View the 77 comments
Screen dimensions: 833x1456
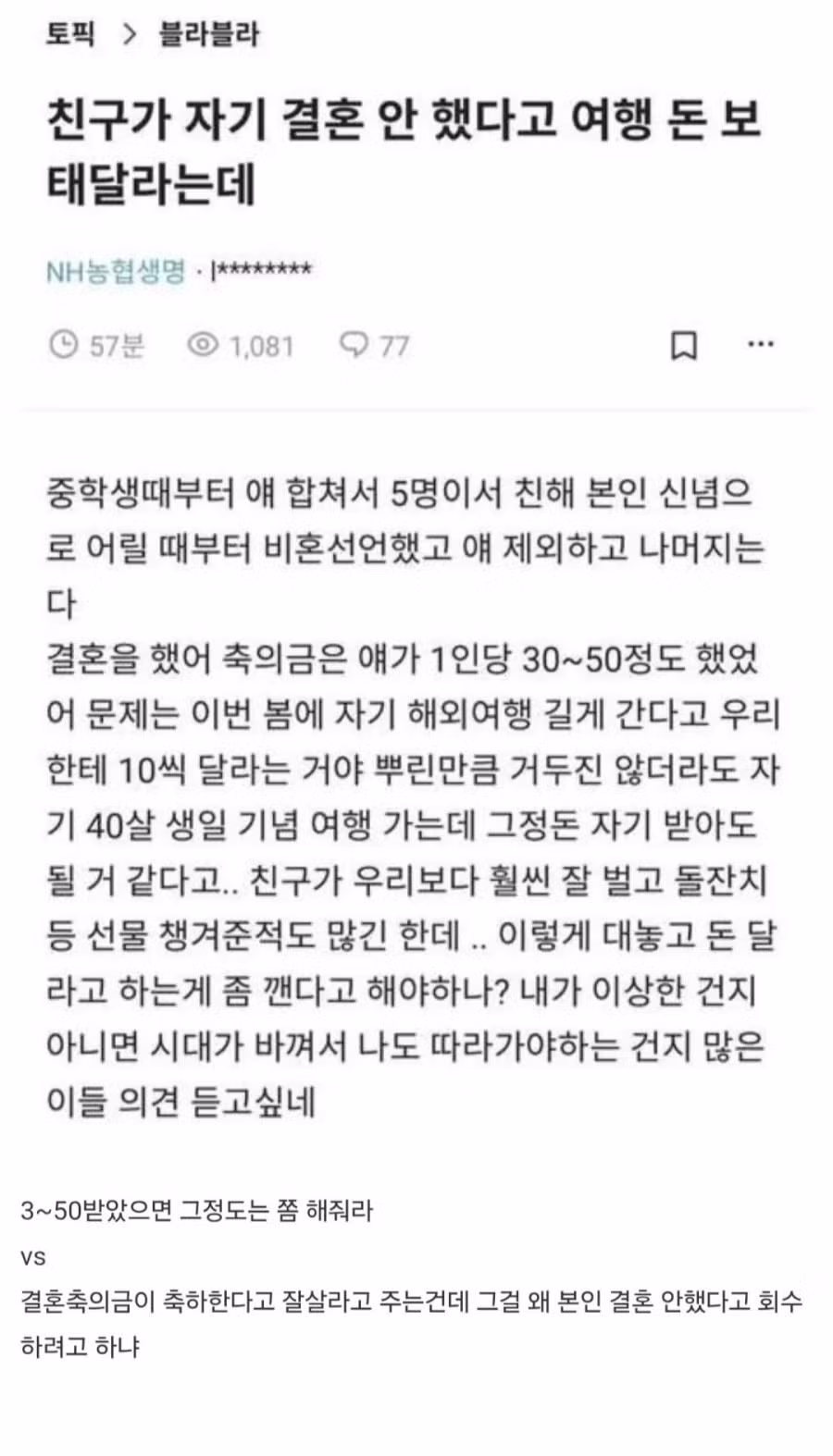coord(375,346)
